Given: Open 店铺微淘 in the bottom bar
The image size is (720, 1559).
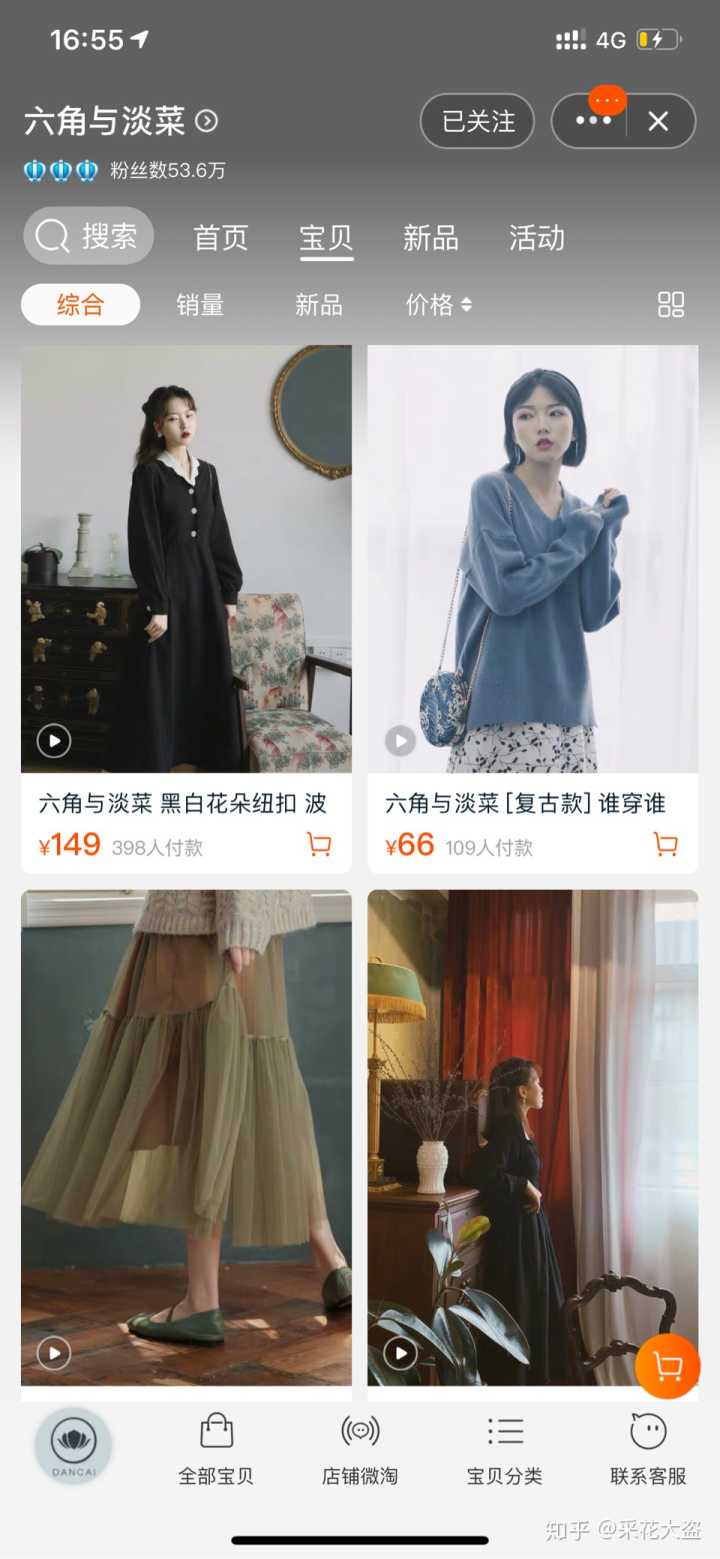Looking at the screenshot, I should click(360, 1449).
